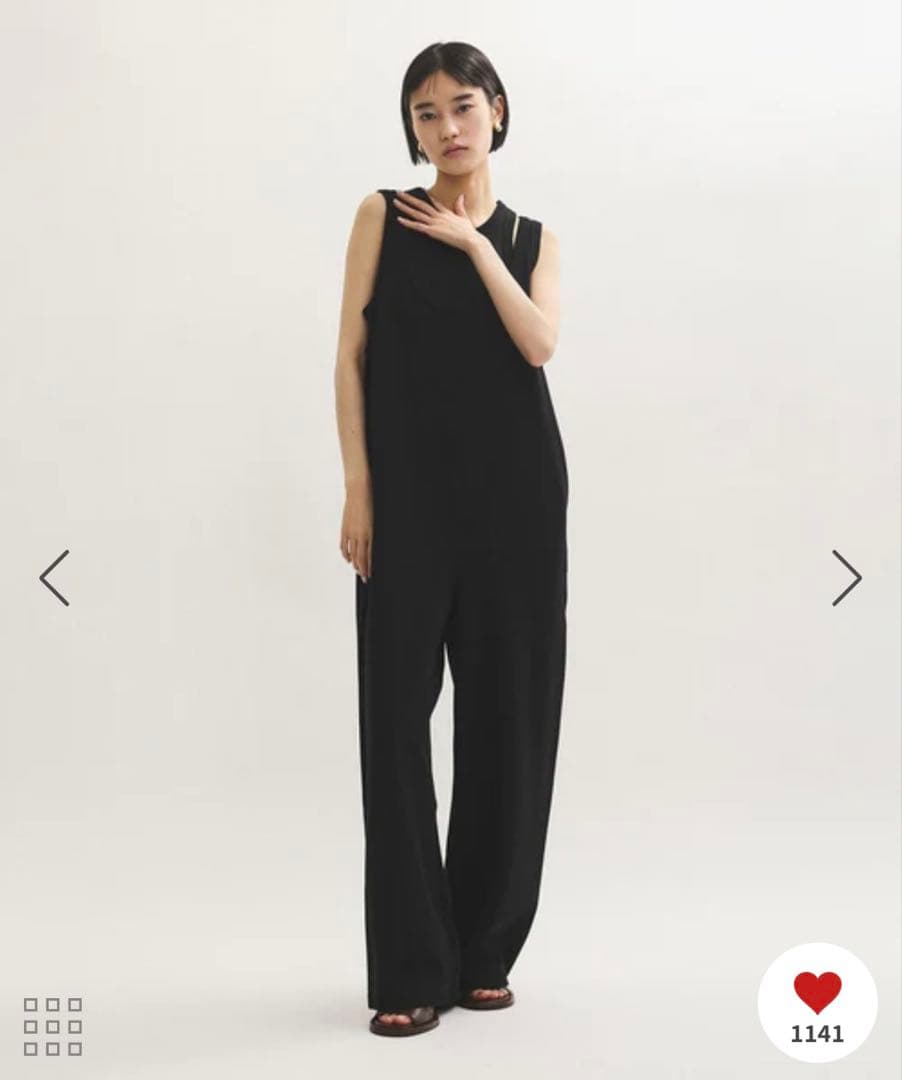Viewport: 902px width, 1080px height.
Task: Go to the previous product photo
Action: [55, 578]
